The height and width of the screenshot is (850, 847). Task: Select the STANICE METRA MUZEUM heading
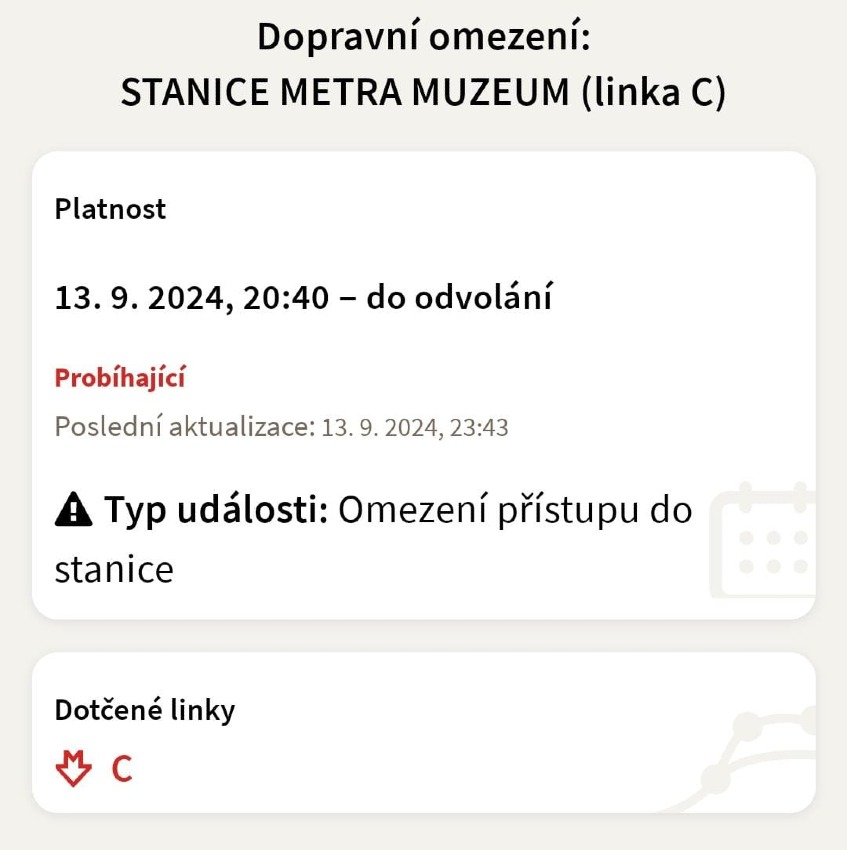point(423,91)
